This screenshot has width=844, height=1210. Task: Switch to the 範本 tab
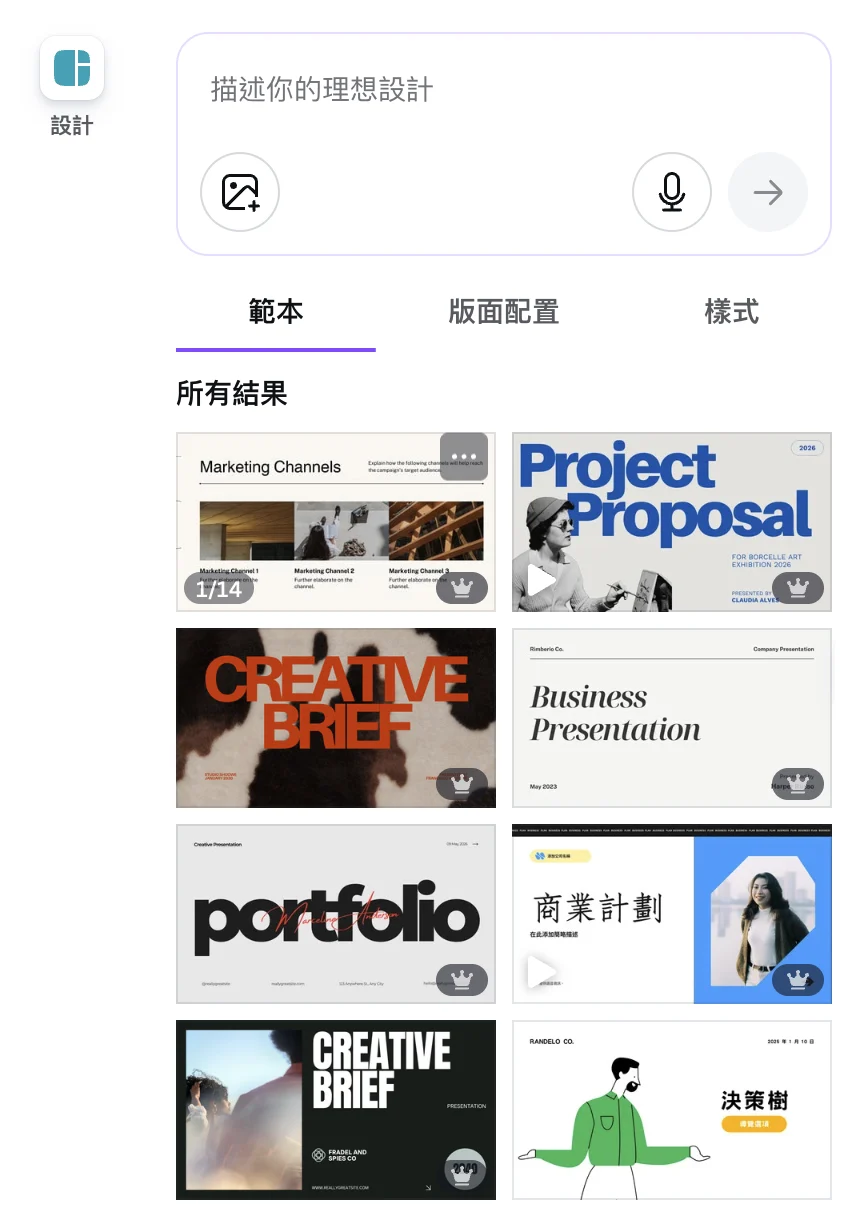[276, 312]
